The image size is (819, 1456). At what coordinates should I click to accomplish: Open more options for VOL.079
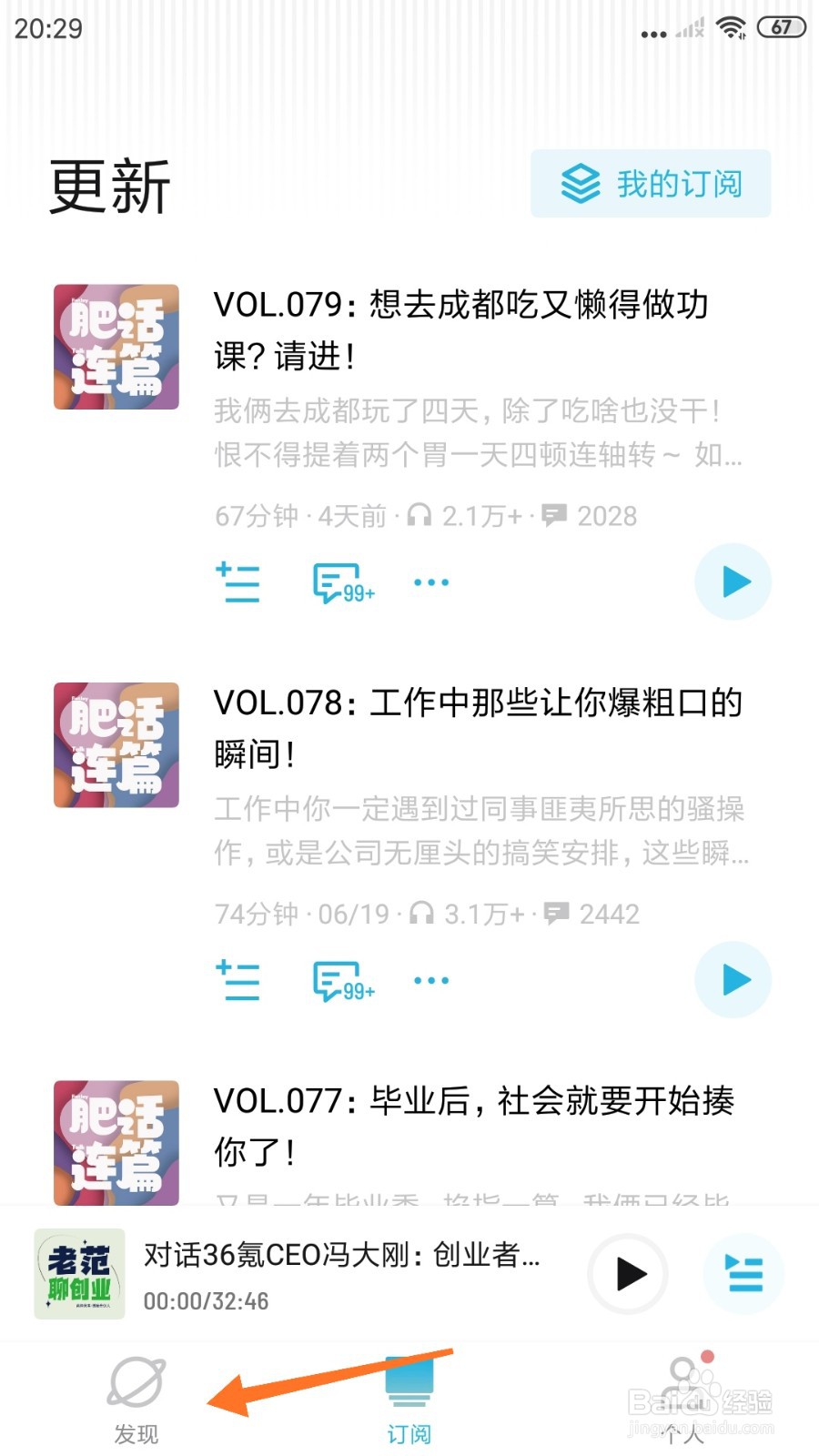pos(430,582)
